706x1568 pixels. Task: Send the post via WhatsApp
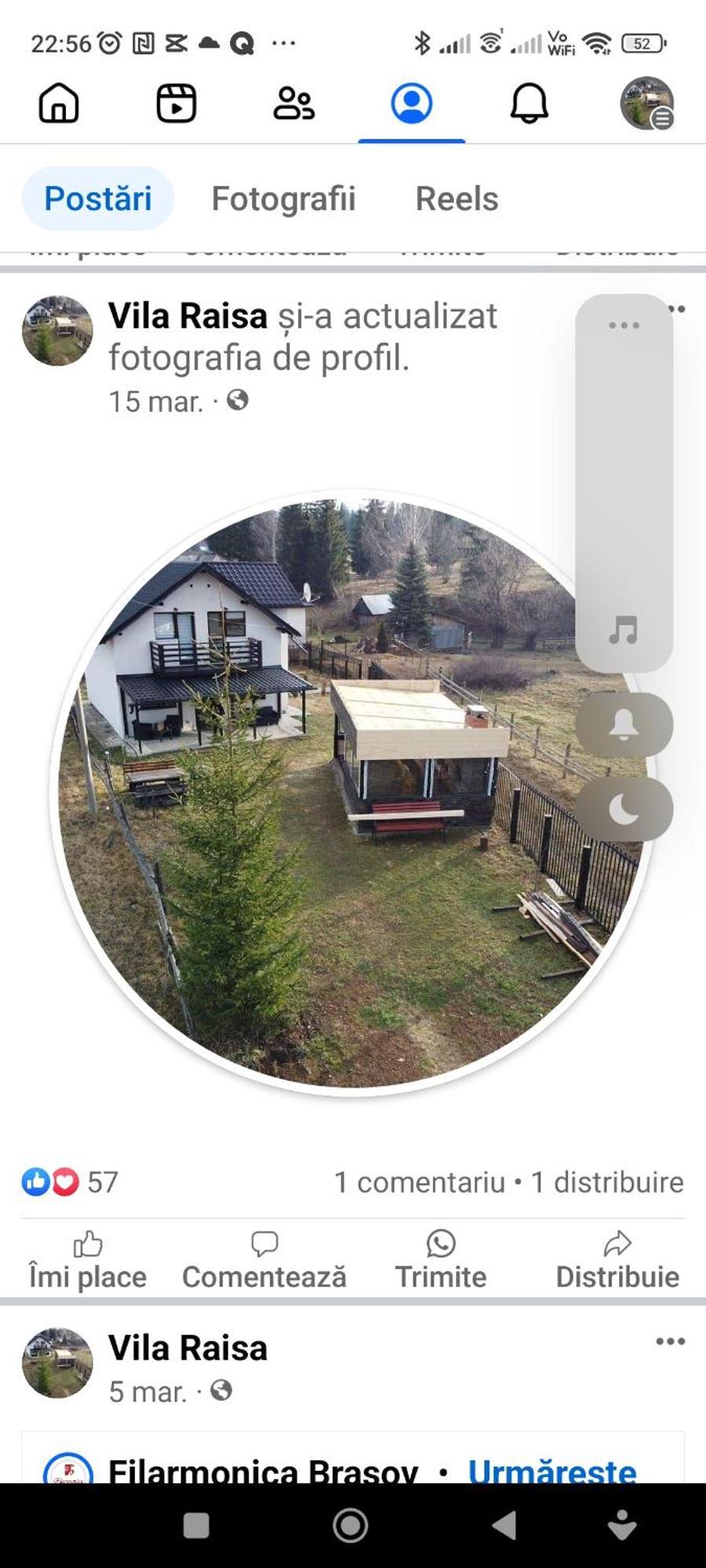(x=441, y=1261)
